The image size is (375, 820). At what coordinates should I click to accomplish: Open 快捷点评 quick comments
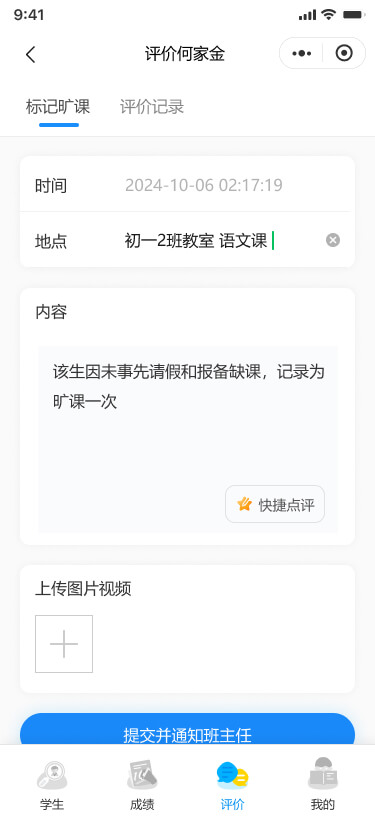(x=275, y=504)
